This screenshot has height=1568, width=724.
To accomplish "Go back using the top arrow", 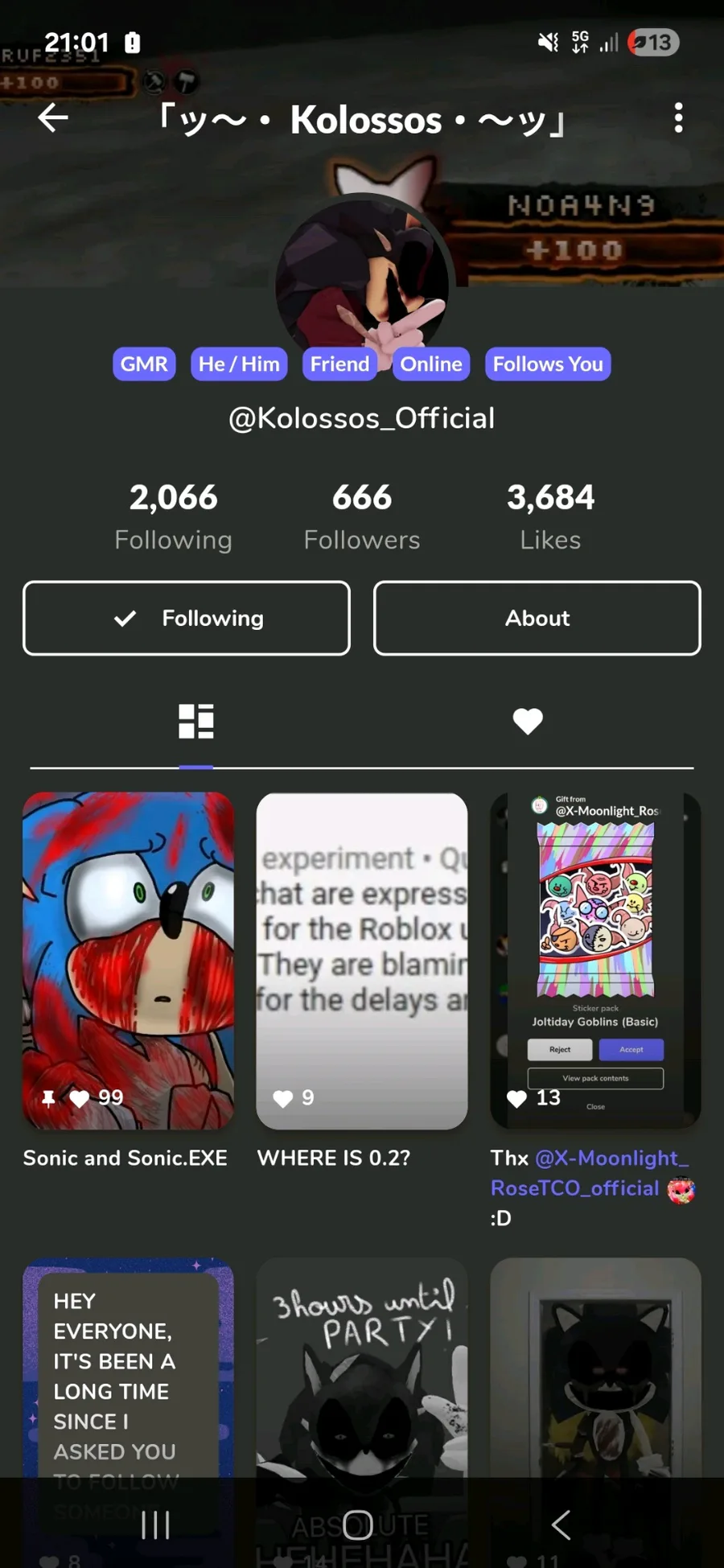I will (53, 118).
